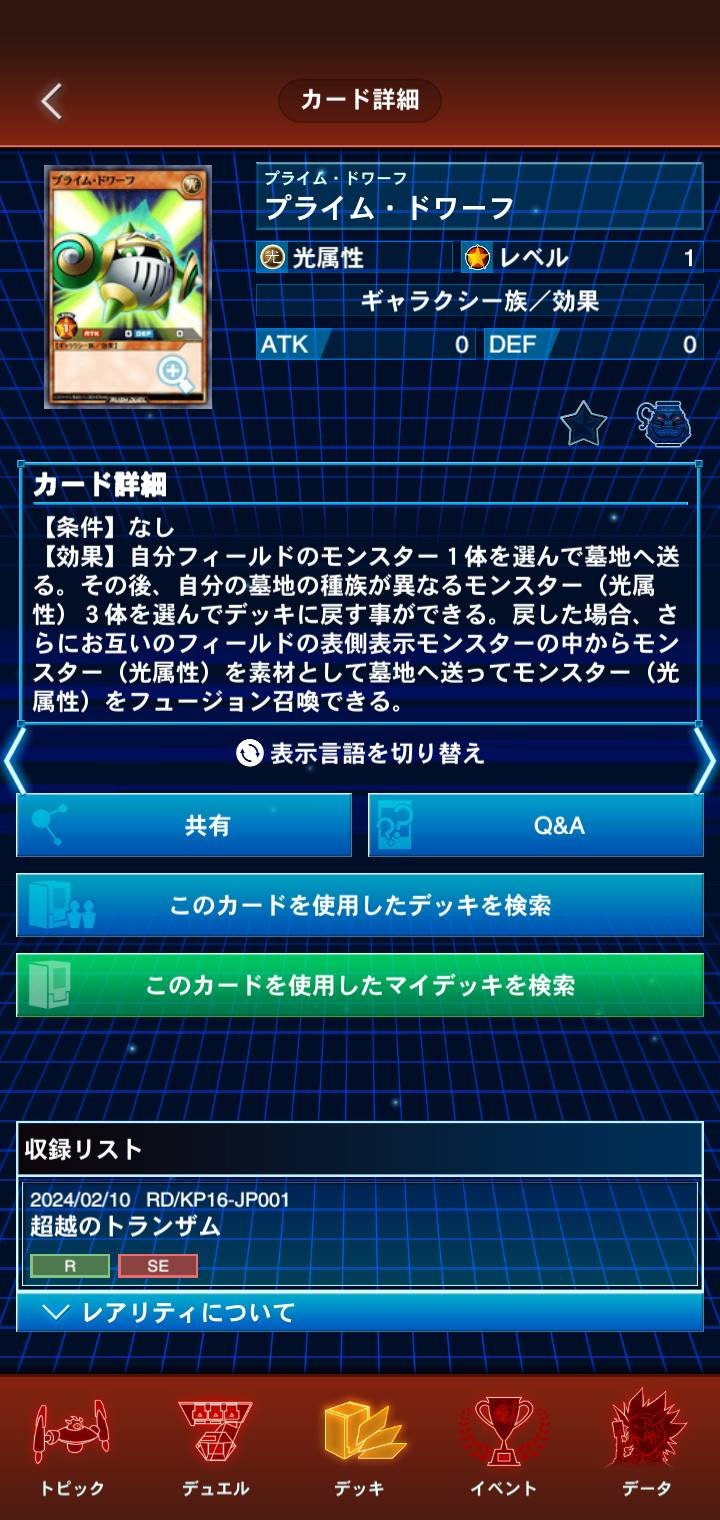Show the next card with the right chevron
The height and width of the screenshot is (1520, 720).
[x=706, y=760]
